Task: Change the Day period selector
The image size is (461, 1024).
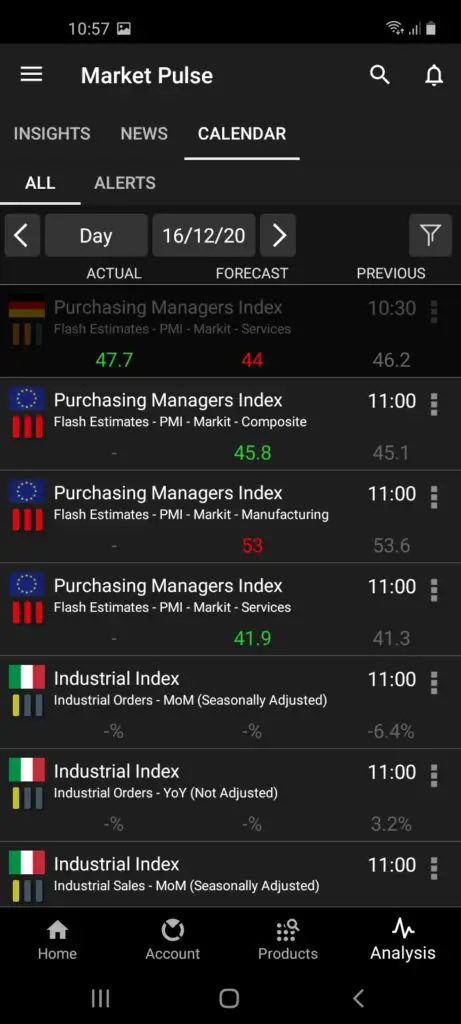Action: (96, 235)
